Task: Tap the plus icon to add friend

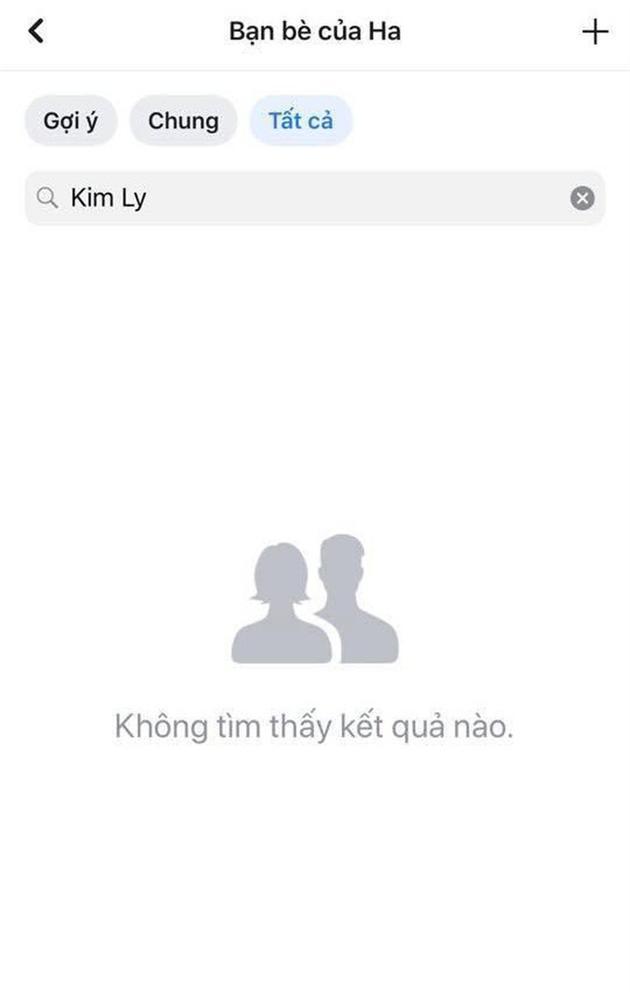Action: click(594, 32)
